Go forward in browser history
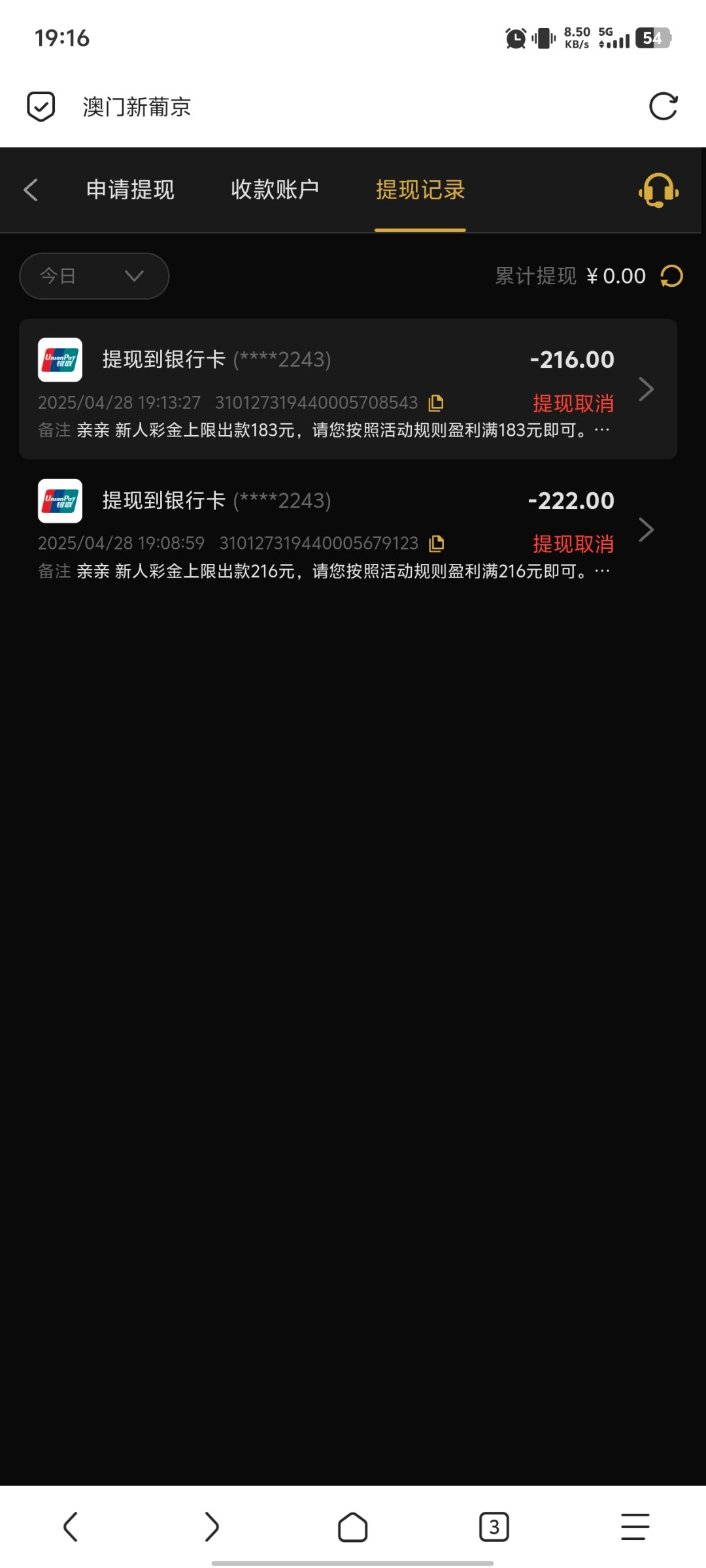 coord(212,1527)
